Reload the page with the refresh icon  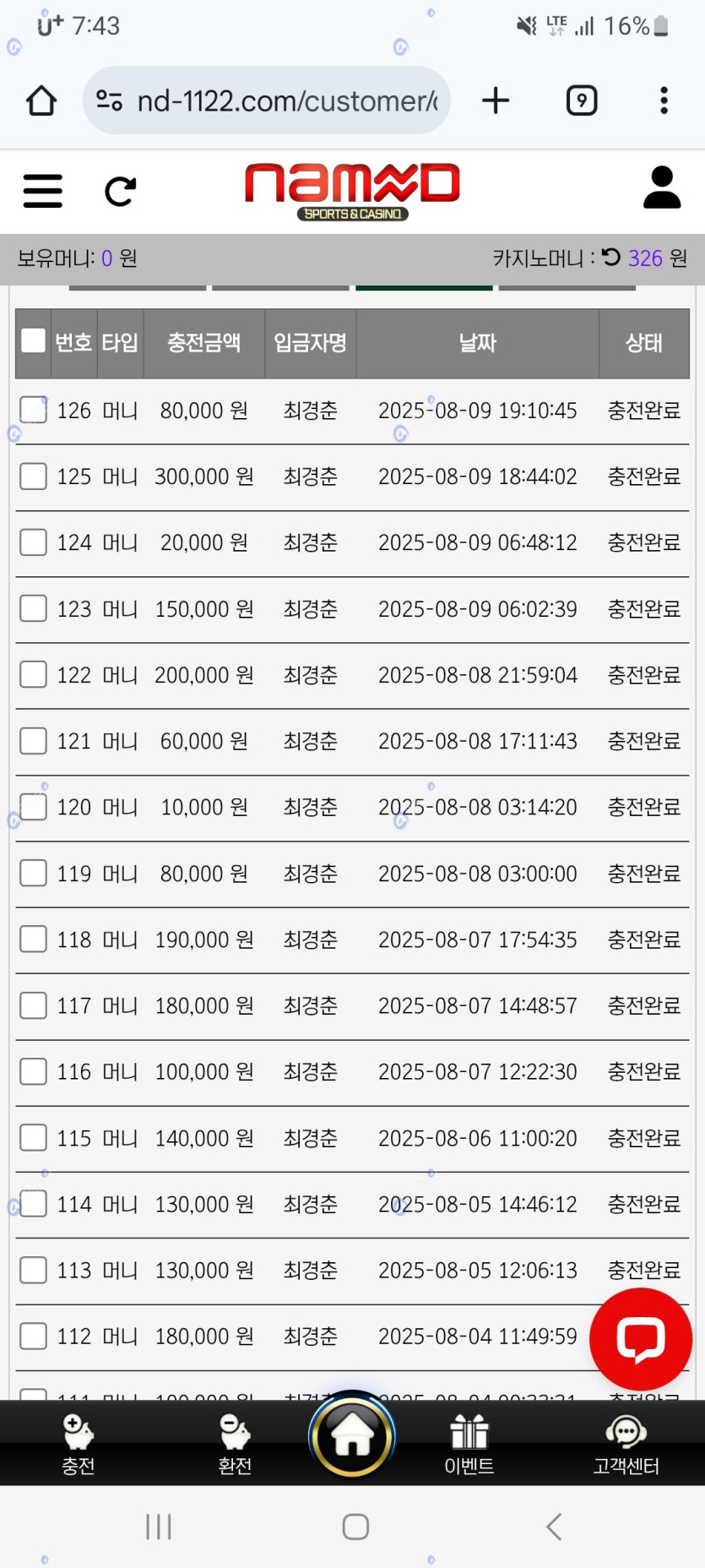pos(121,191)
